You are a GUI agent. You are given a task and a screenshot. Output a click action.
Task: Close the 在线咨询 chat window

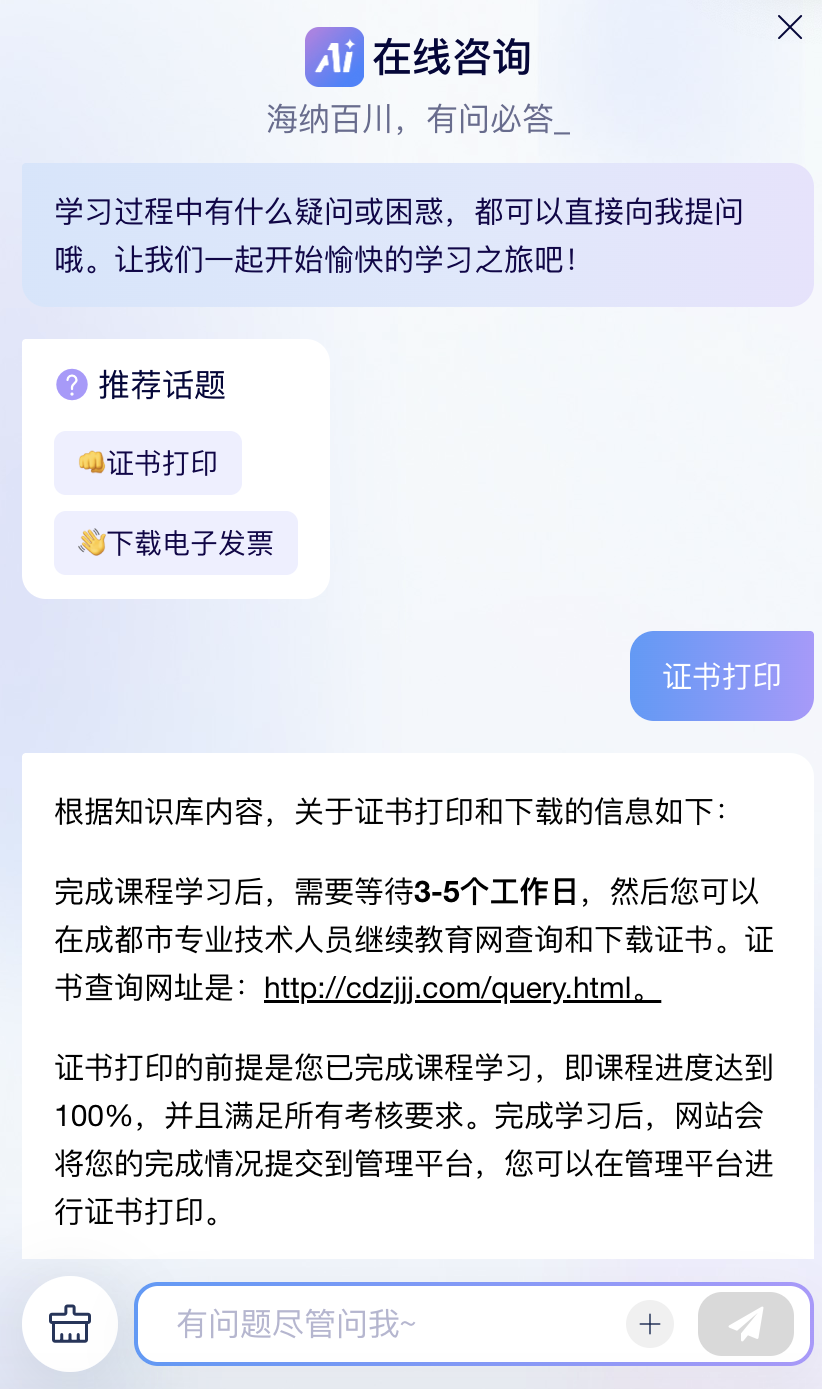pyautogui.click(x=790, y=28)
